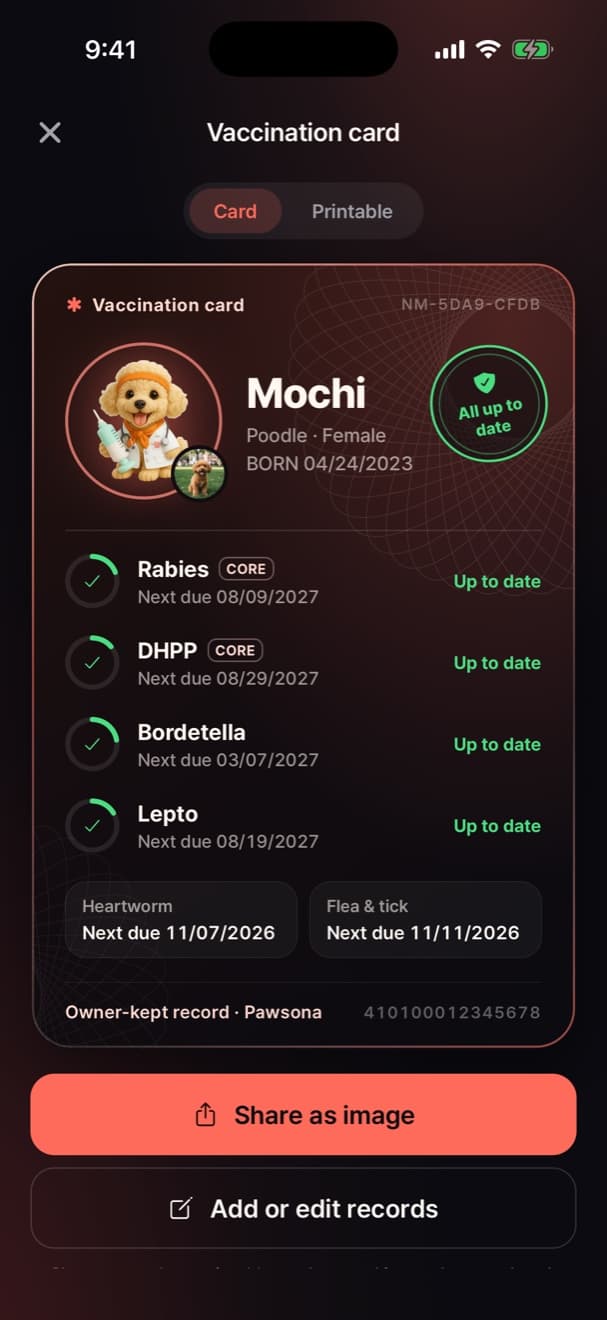Screen dimensions: 607x1320
Task: Select the Card view tab
Action: [235, 211]
